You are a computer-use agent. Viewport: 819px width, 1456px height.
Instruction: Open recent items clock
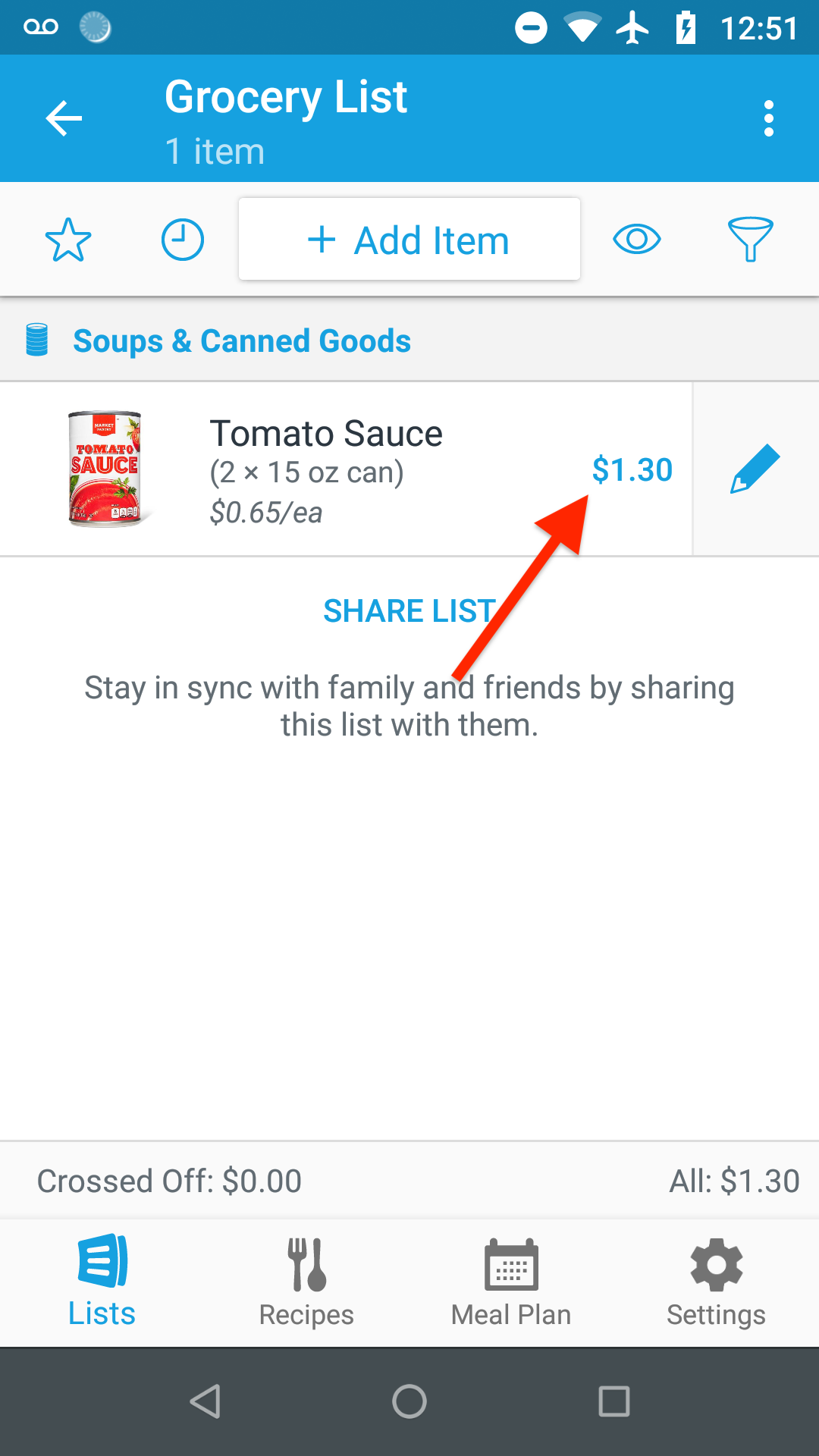point(183,240)
